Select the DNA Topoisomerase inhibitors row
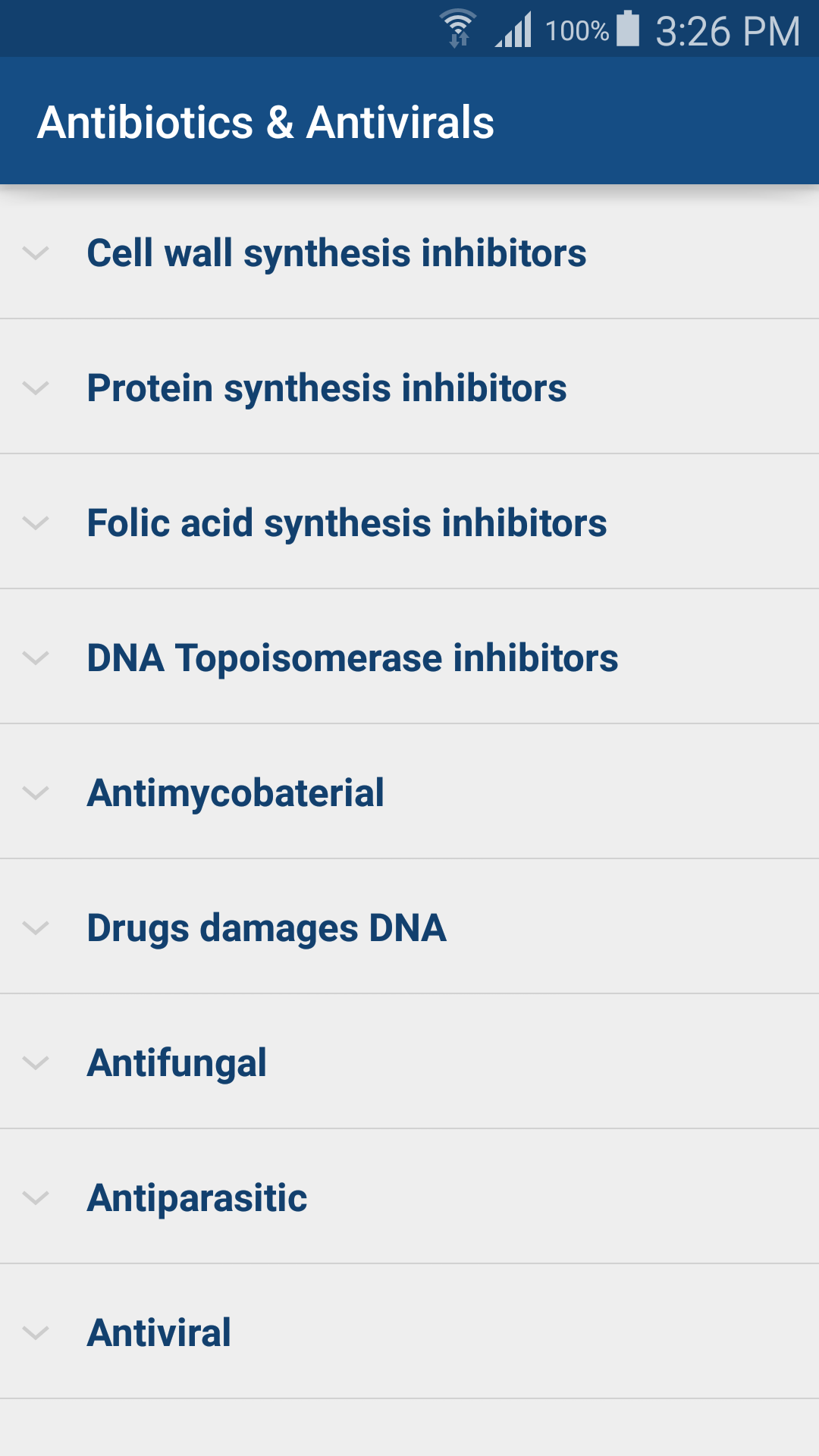This screenshot has height=1456, width=819. (352, 658)
